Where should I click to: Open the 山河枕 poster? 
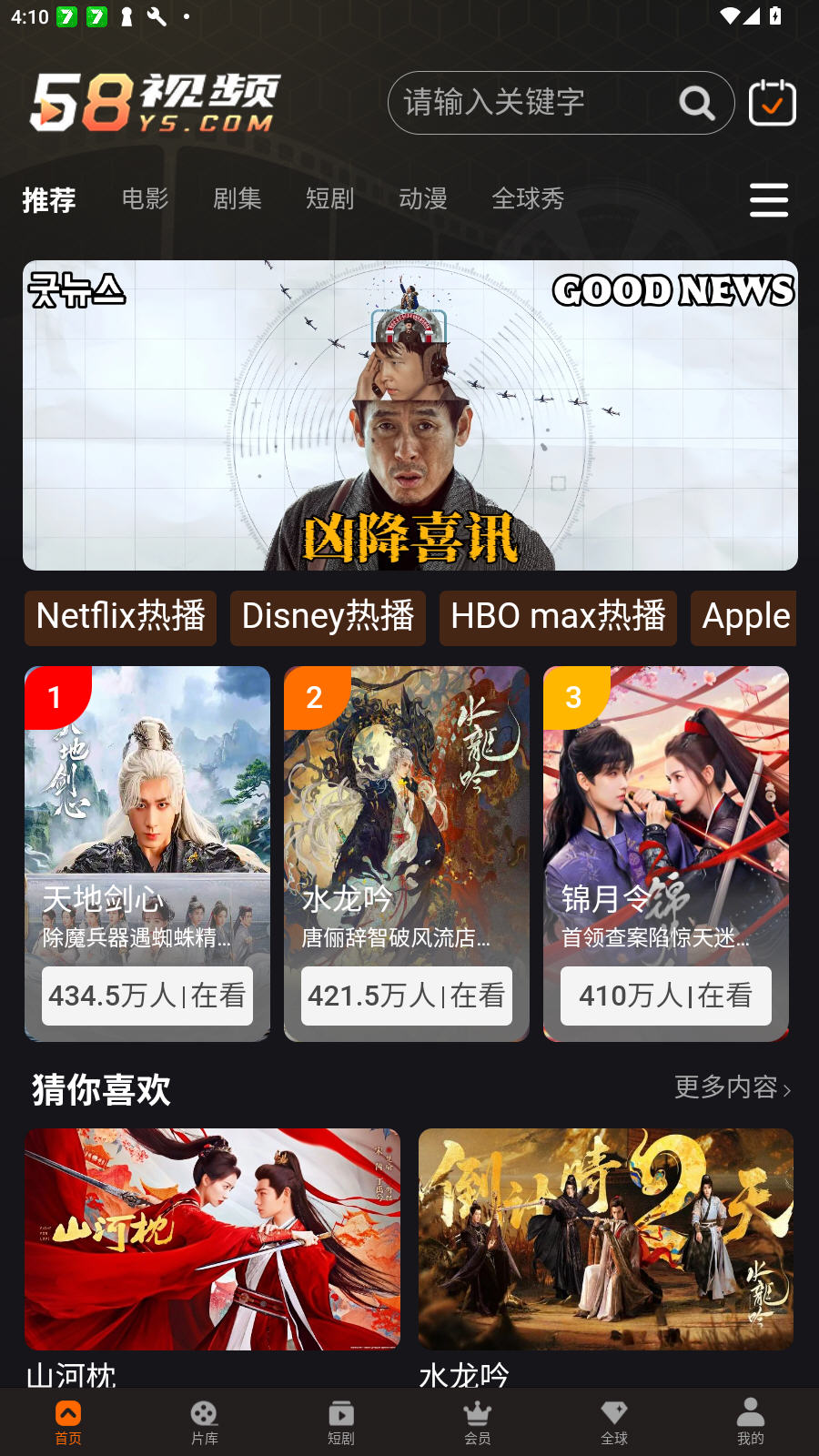click(x=213, y=1239)
